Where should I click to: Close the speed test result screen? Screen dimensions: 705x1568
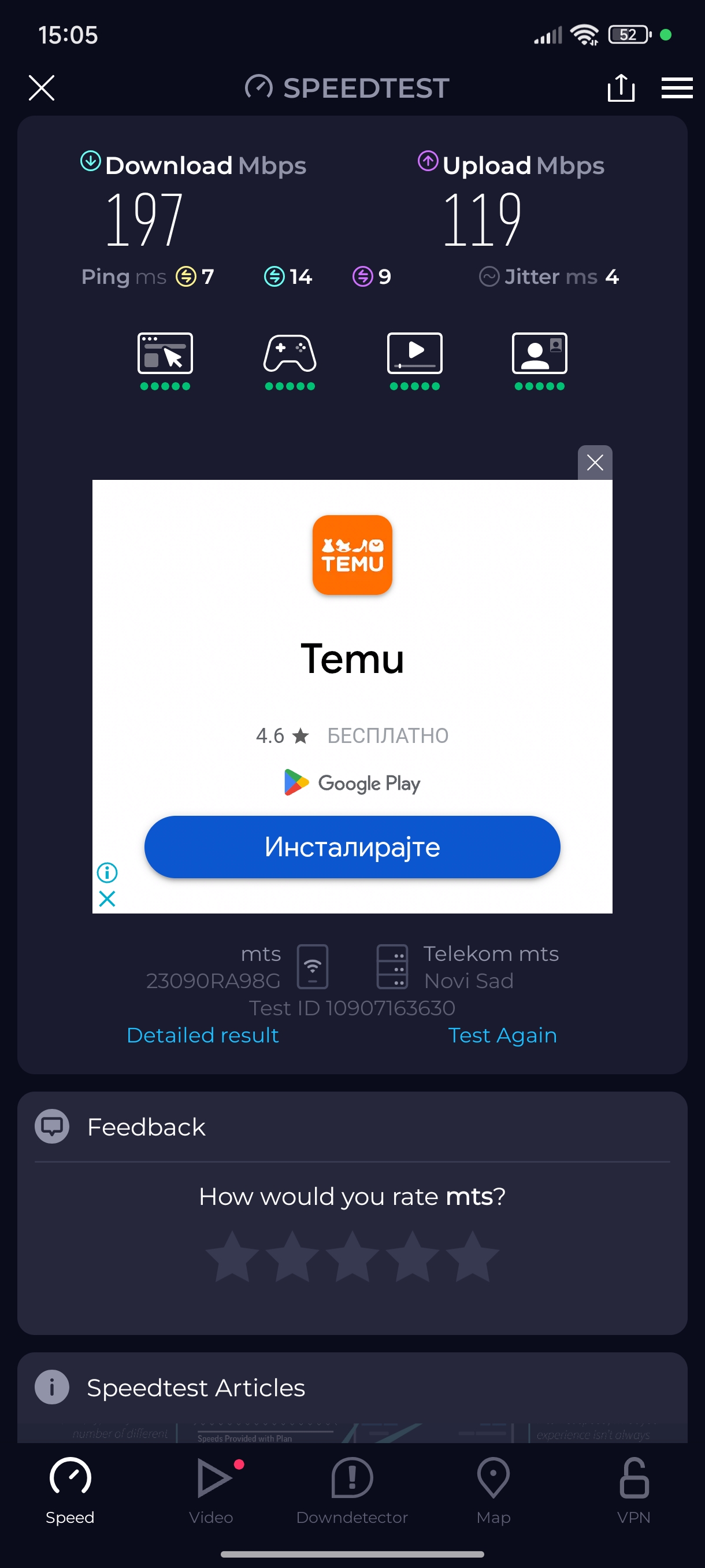pos(42,88)
